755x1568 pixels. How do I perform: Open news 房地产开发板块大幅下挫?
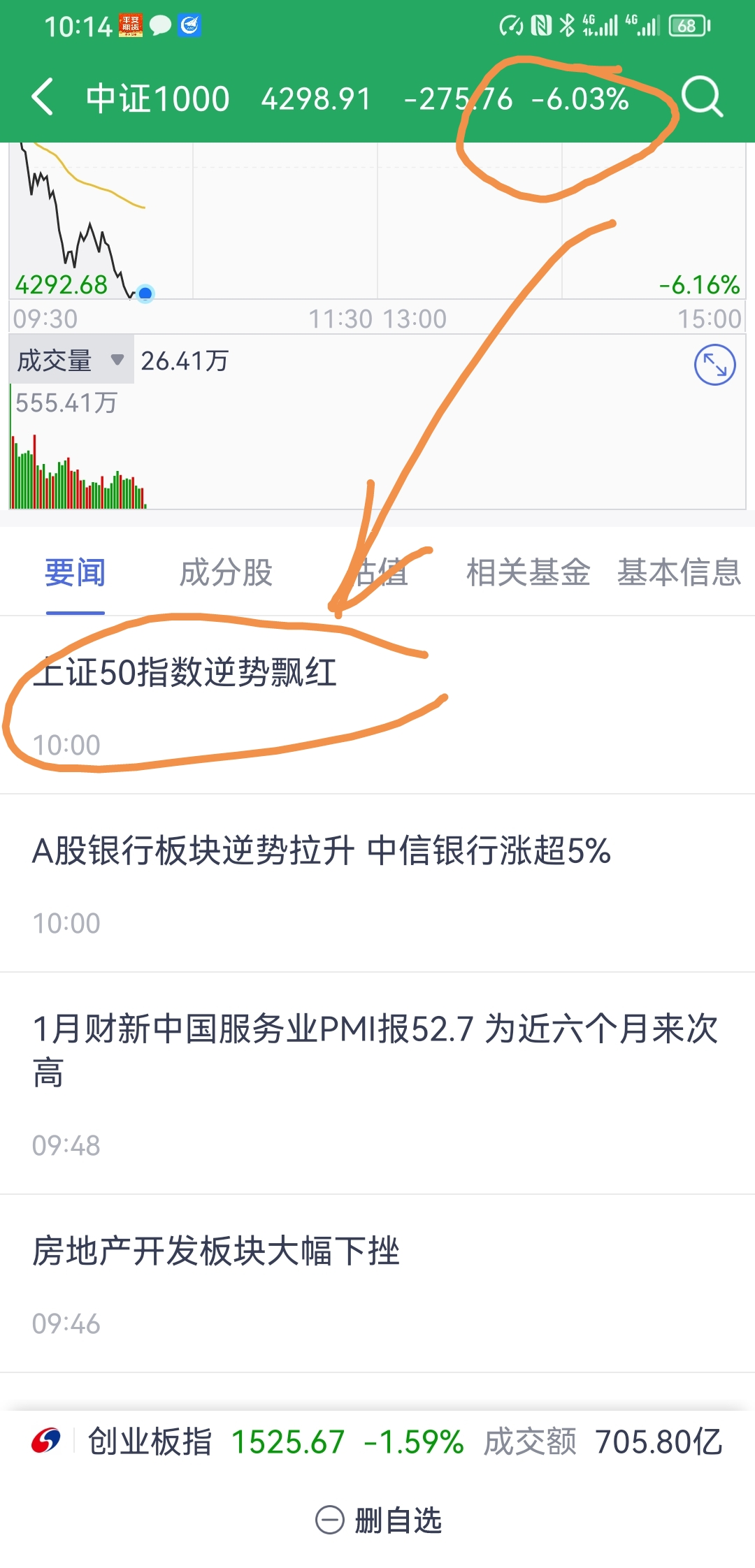377,1284
